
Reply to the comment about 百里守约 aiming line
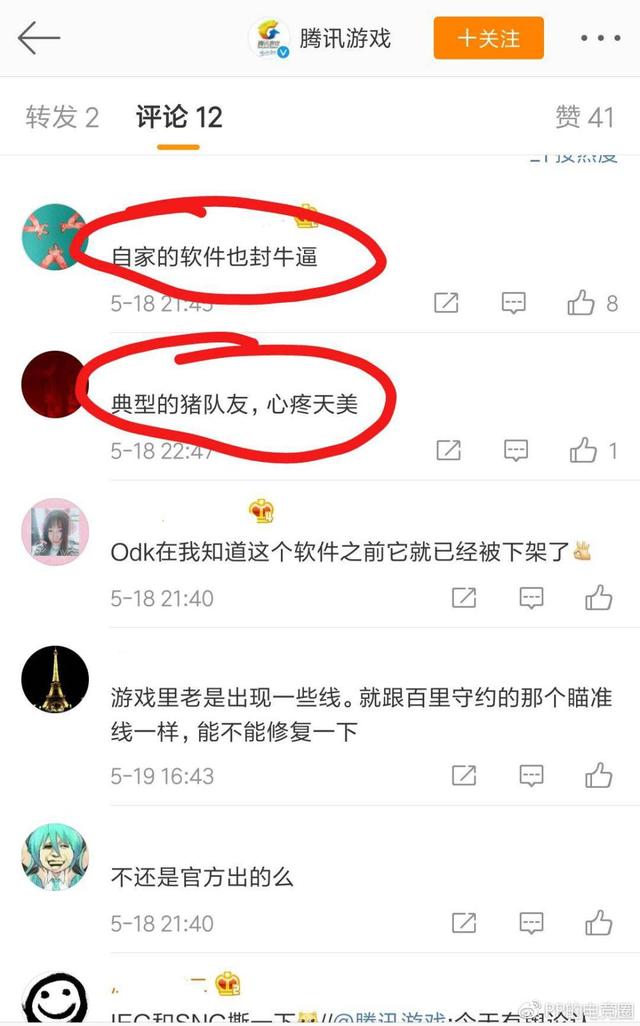[x=531, y=775]
